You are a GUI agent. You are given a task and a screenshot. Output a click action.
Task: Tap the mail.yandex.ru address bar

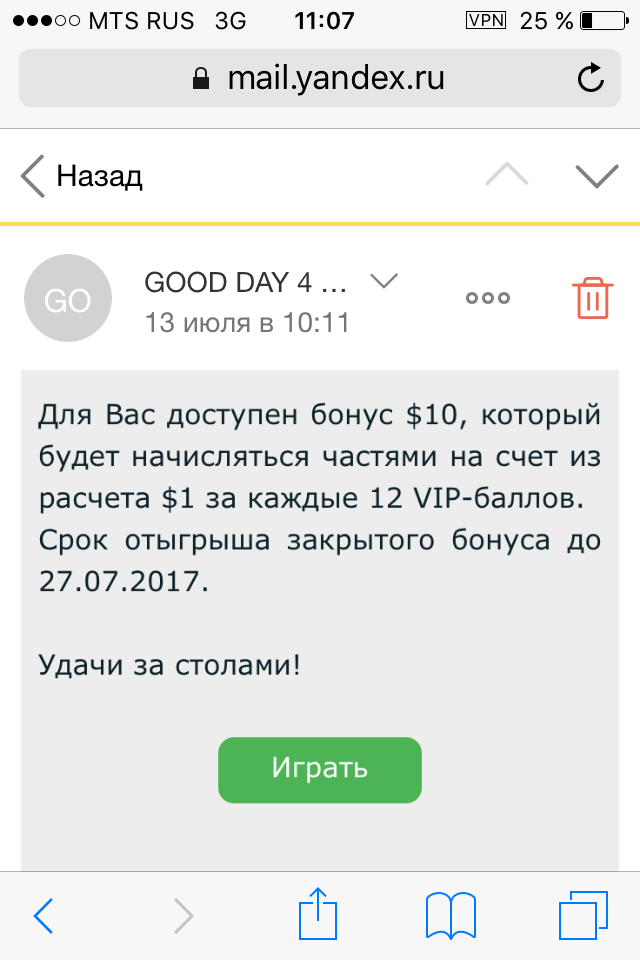pyautogui.click(x=320, y=78)
